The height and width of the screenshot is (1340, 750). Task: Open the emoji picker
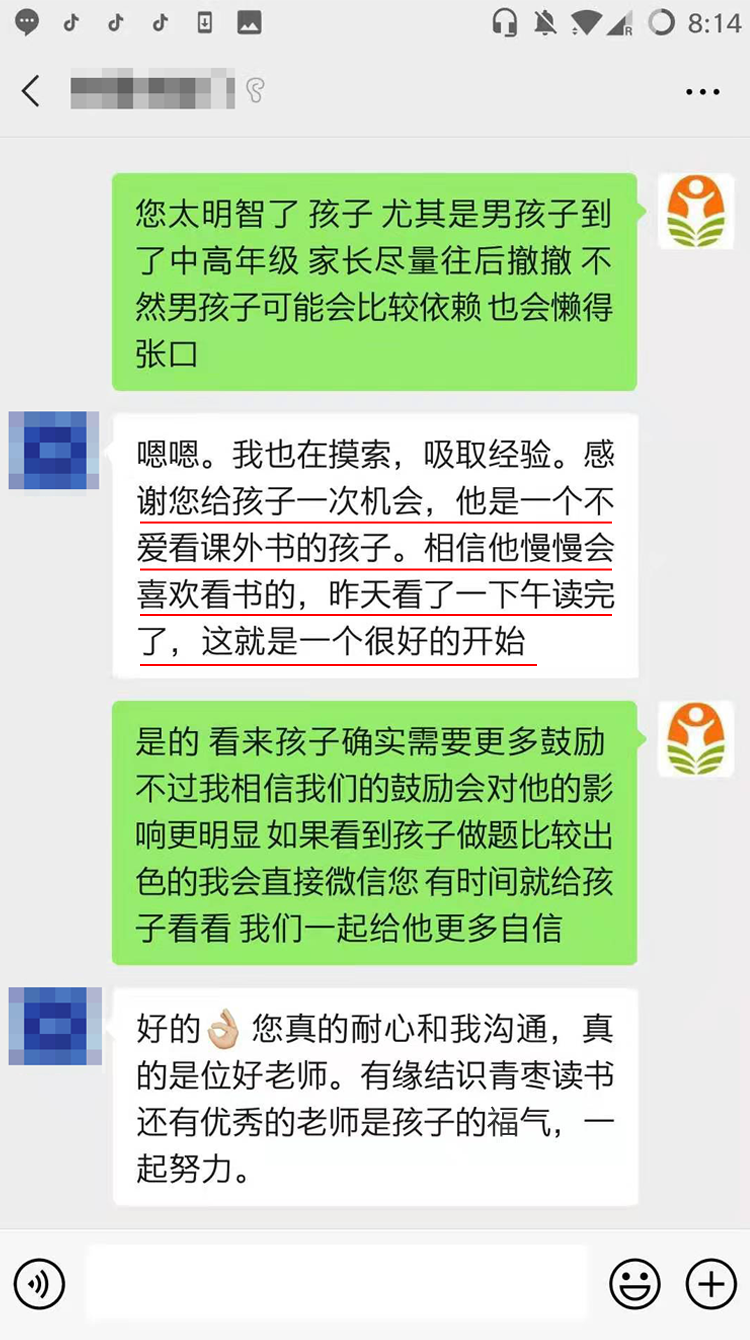(635, 1283)
